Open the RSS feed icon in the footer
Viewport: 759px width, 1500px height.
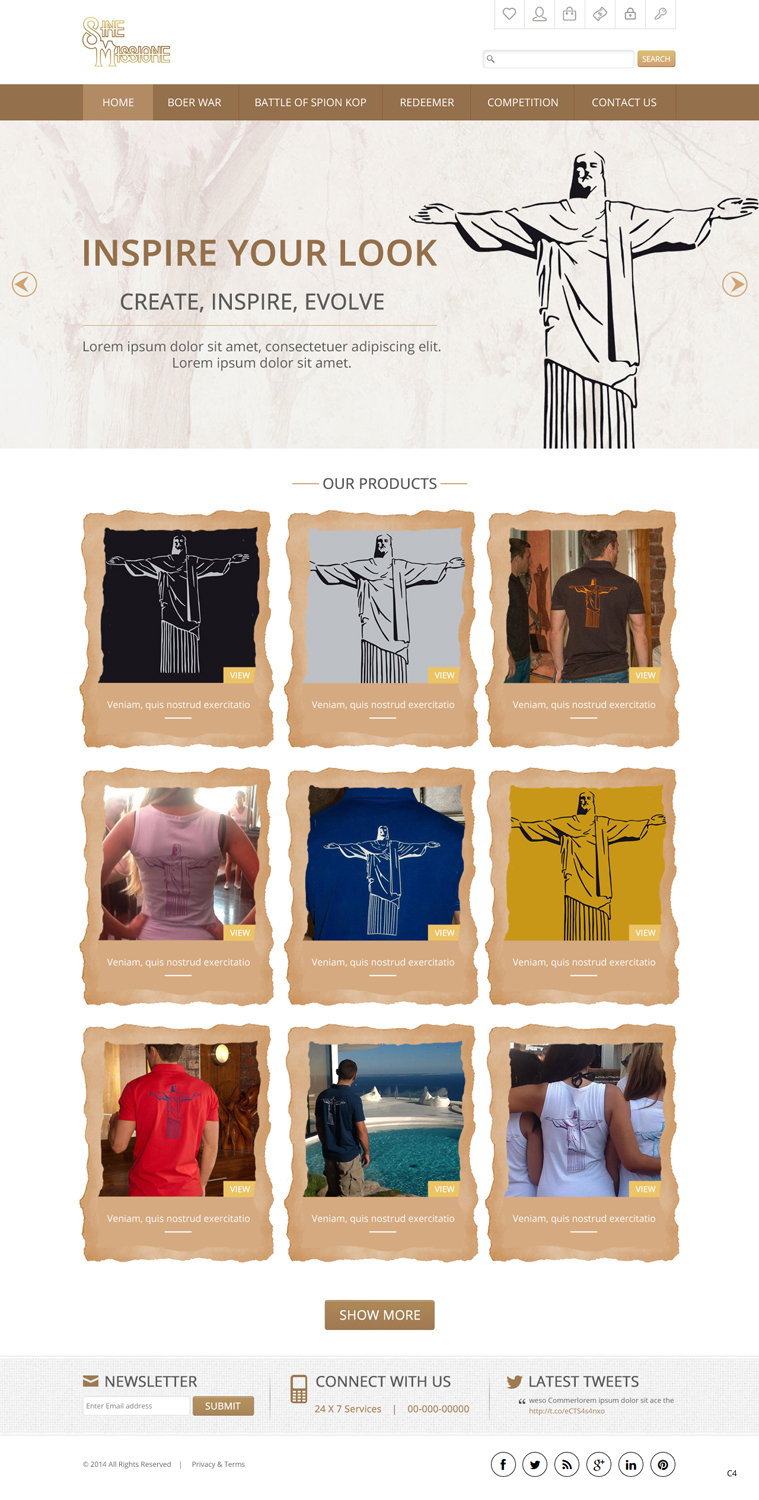pos(567,1464)
